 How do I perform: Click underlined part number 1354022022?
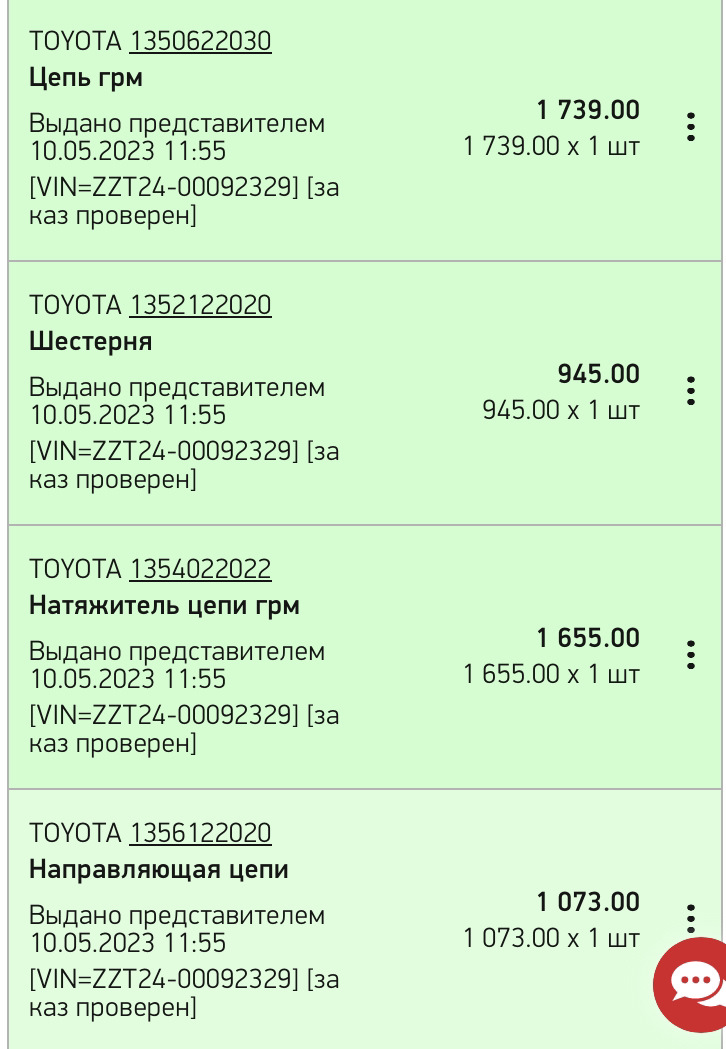click(200, 568)
